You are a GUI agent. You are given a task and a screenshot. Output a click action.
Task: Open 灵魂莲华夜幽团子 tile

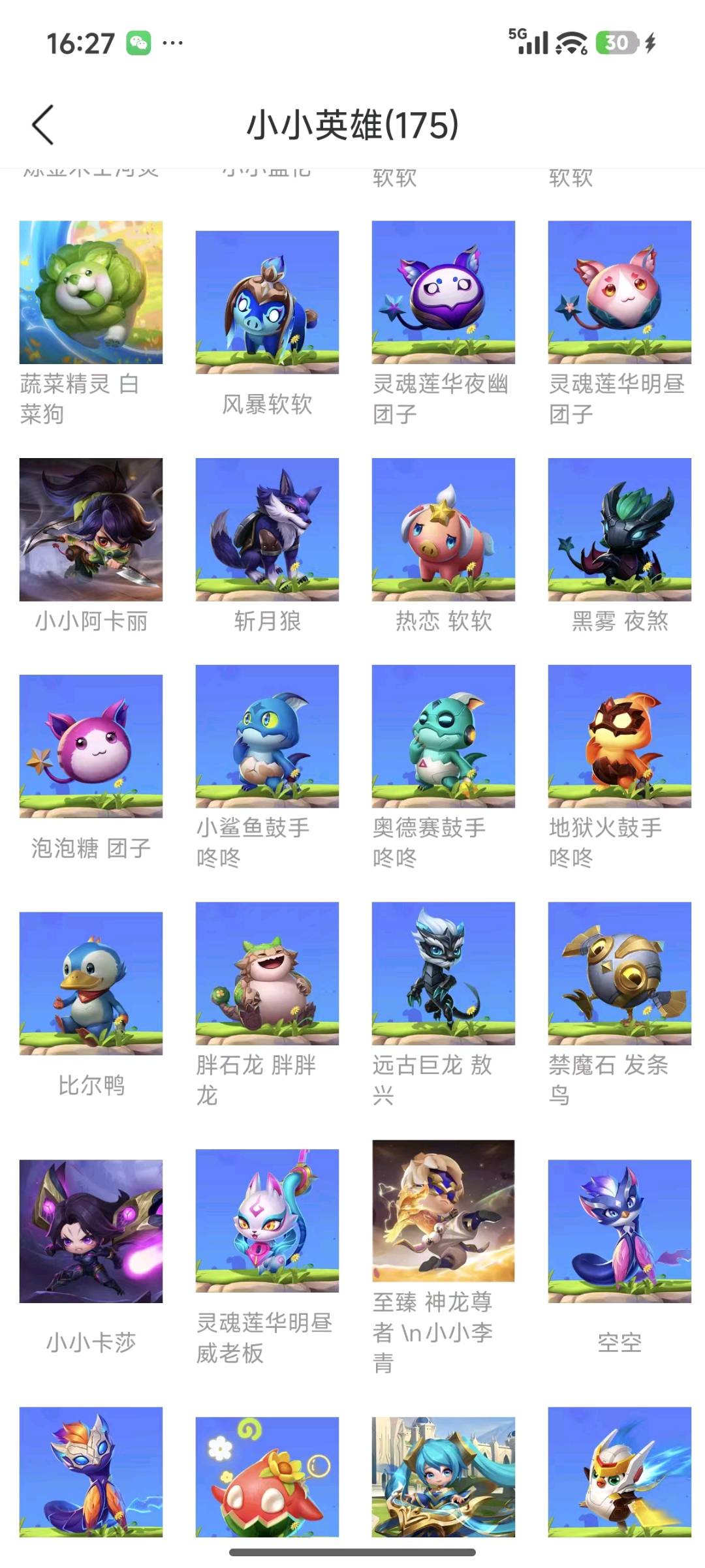point(443,324)
